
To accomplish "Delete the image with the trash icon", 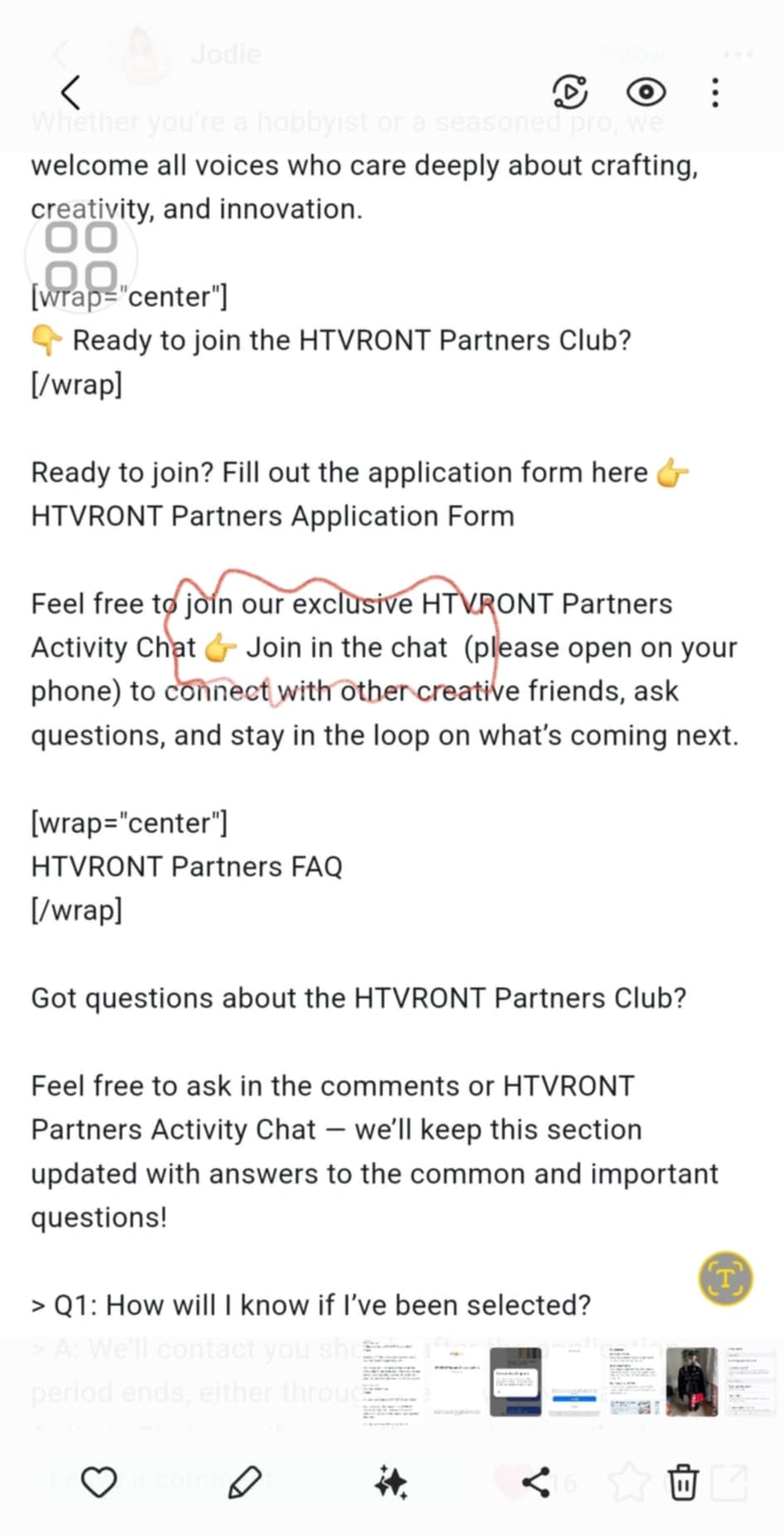I will click(683, 1482).
